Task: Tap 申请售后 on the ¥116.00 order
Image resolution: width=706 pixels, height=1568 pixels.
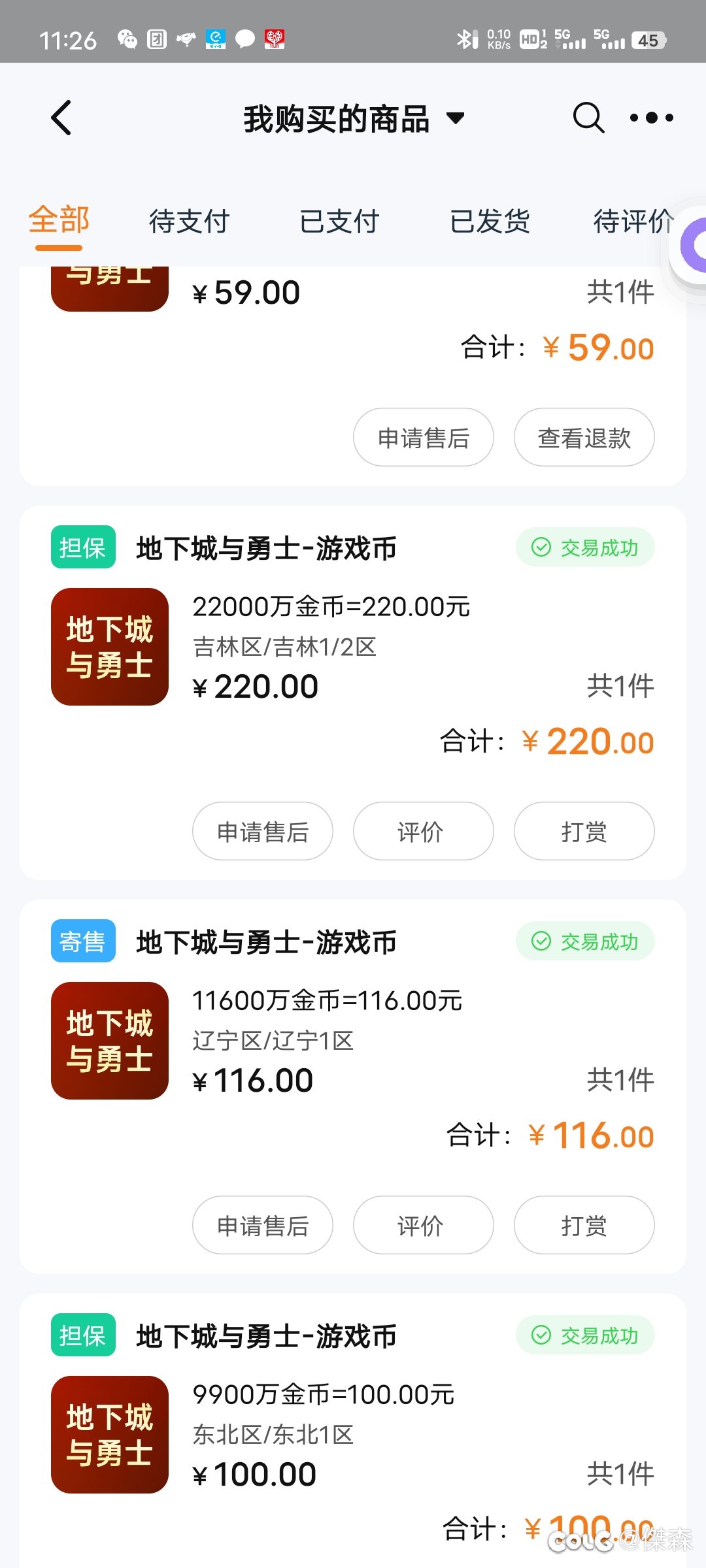Action: point(263,1225)
